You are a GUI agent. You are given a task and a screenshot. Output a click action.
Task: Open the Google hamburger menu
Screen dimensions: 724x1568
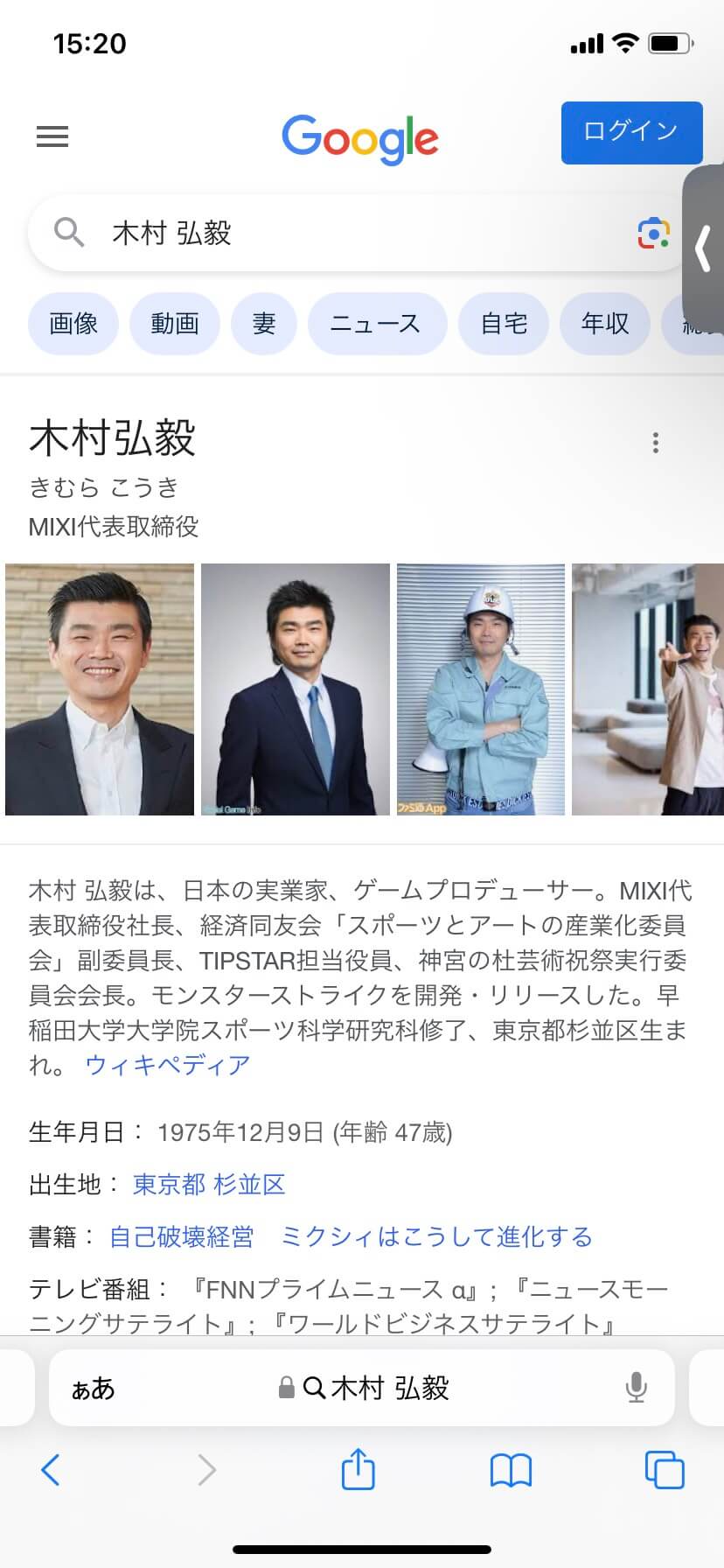(52, 136)
